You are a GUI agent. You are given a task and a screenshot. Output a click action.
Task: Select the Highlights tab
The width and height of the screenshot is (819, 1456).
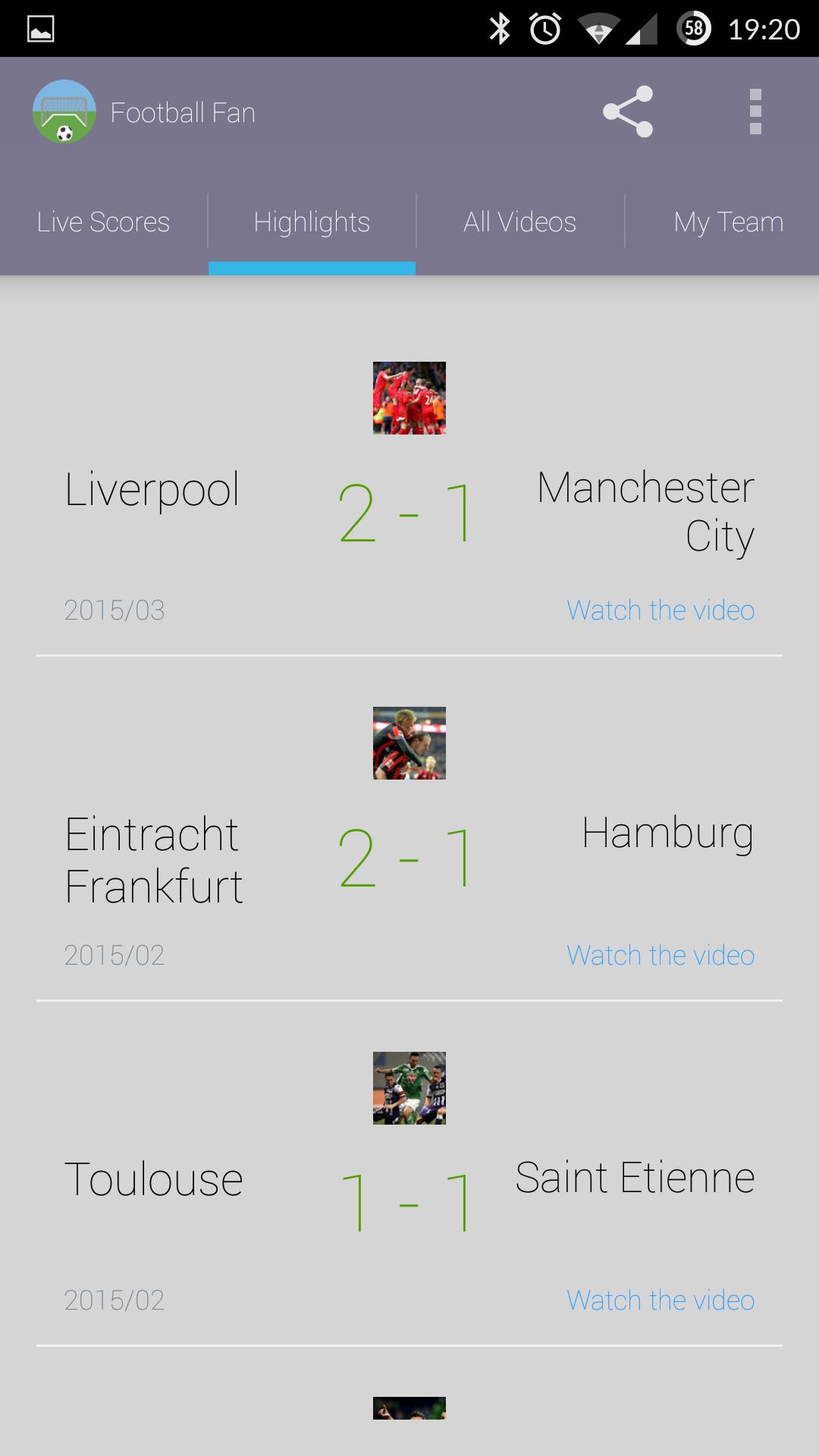pos(312,222)
